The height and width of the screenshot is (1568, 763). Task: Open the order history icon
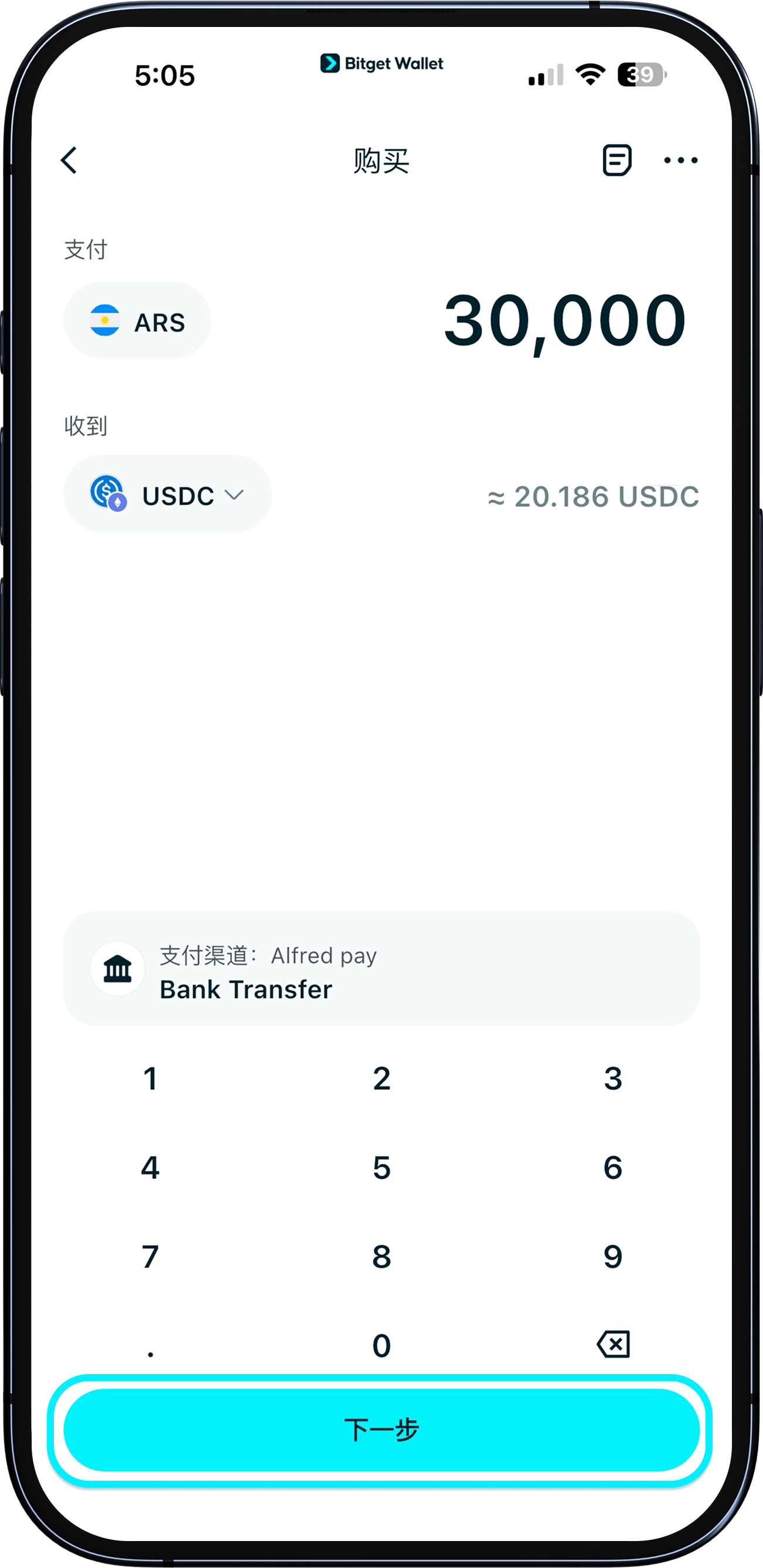pos(616,160)
